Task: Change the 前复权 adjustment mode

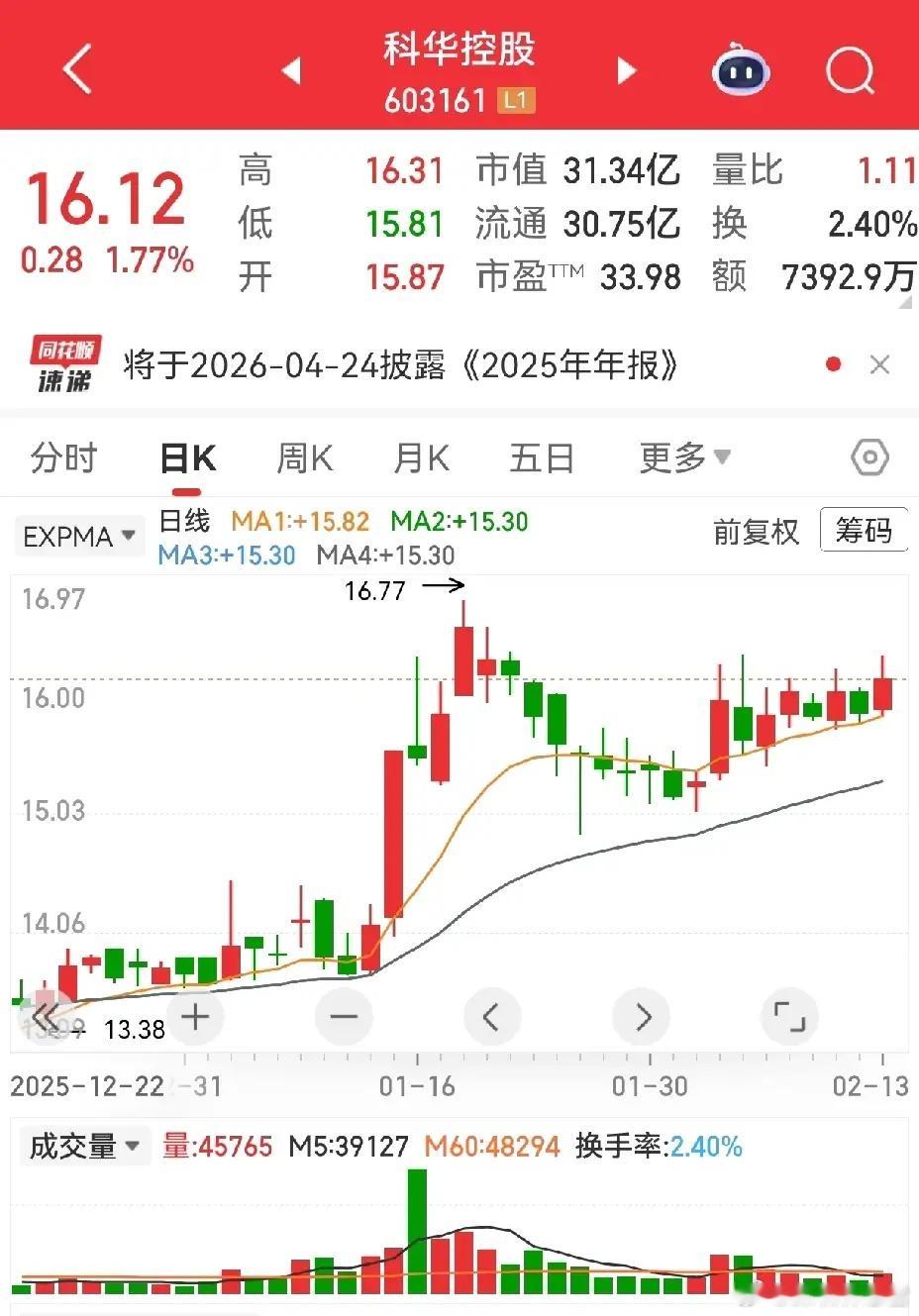Action: click(756, 532)
